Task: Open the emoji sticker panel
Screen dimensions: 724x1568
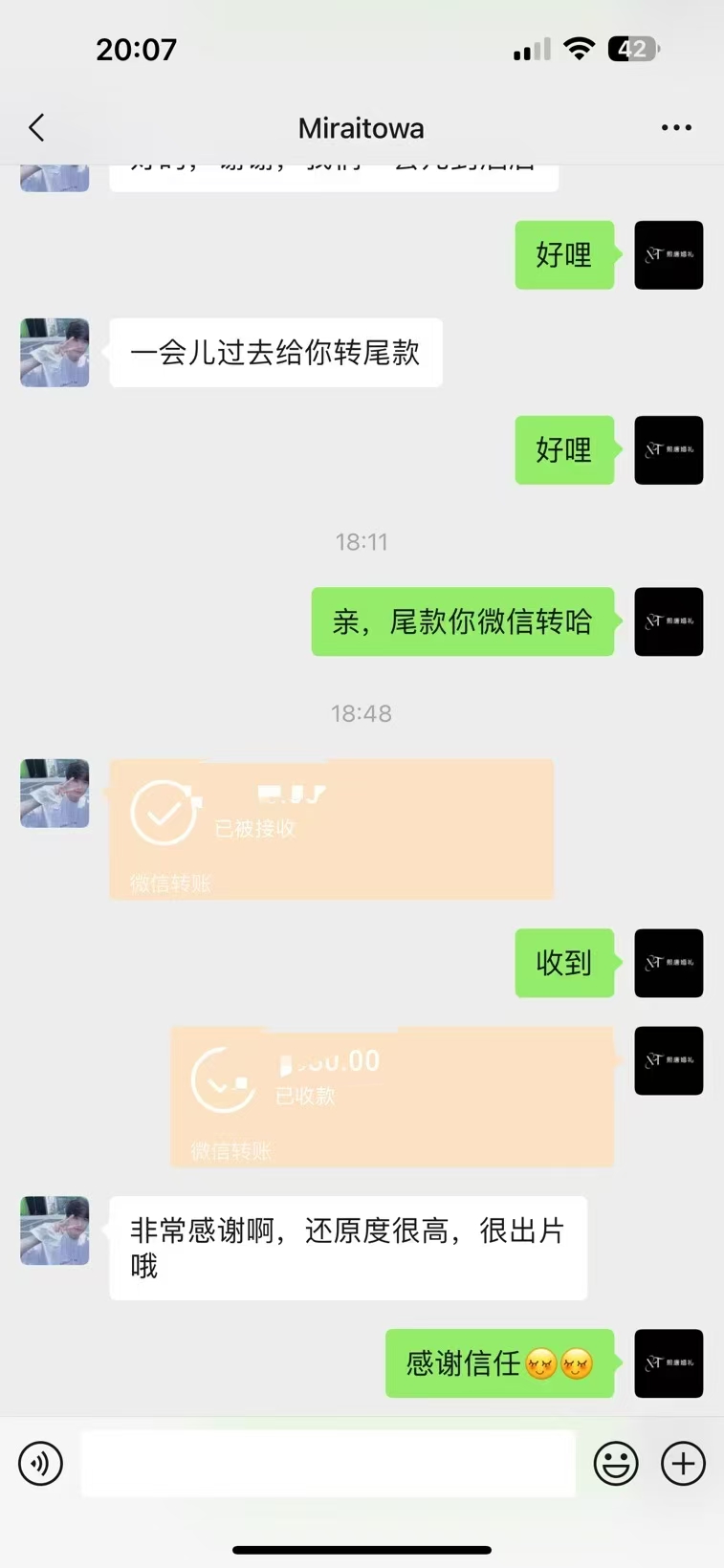Action: [x=616, y=1463]
